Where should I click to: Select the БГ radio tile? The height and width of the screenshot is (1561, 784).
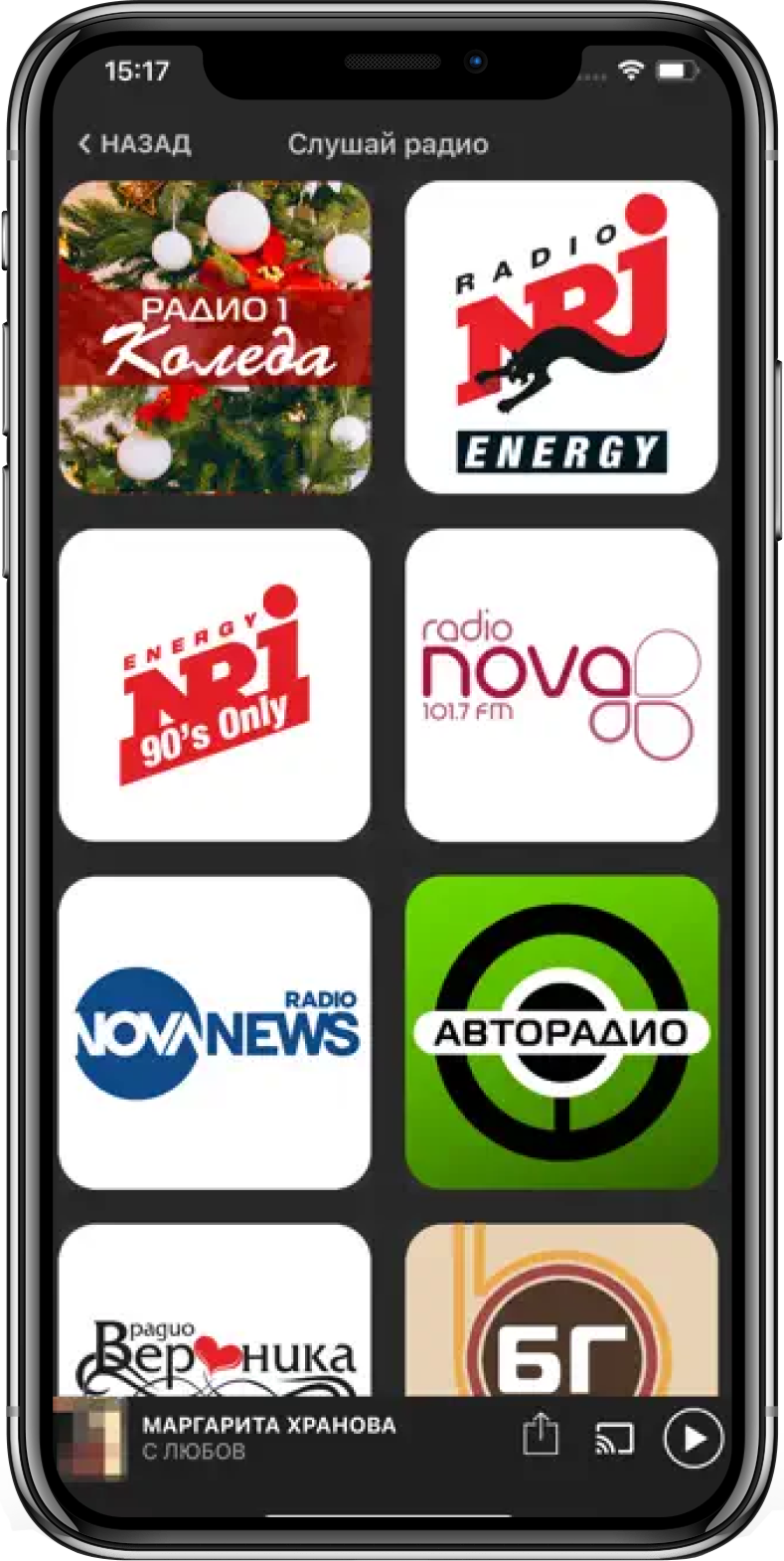[x=561, y=1312]
